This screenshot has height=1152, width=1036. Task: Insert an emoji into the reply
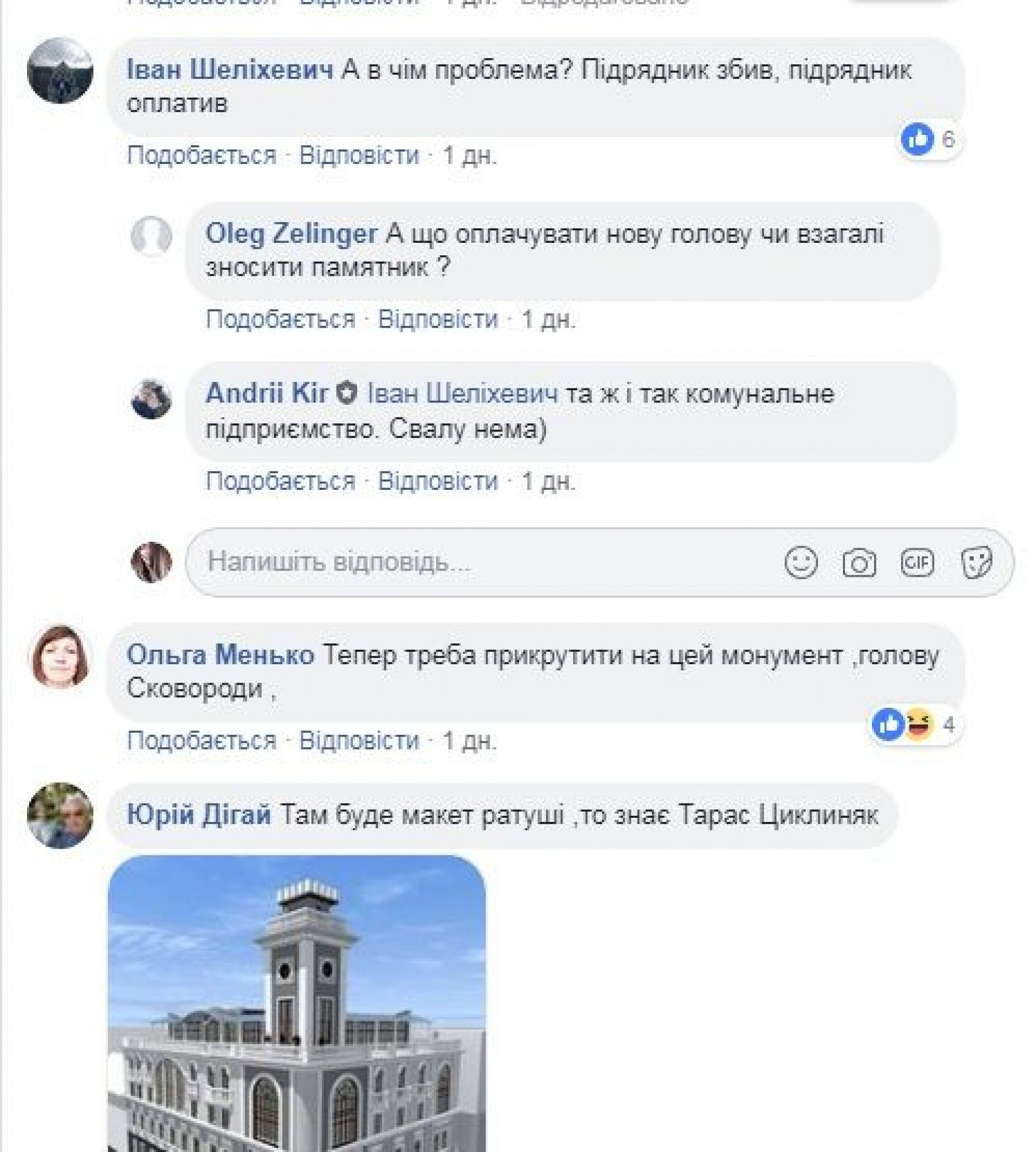coord(801,562)
